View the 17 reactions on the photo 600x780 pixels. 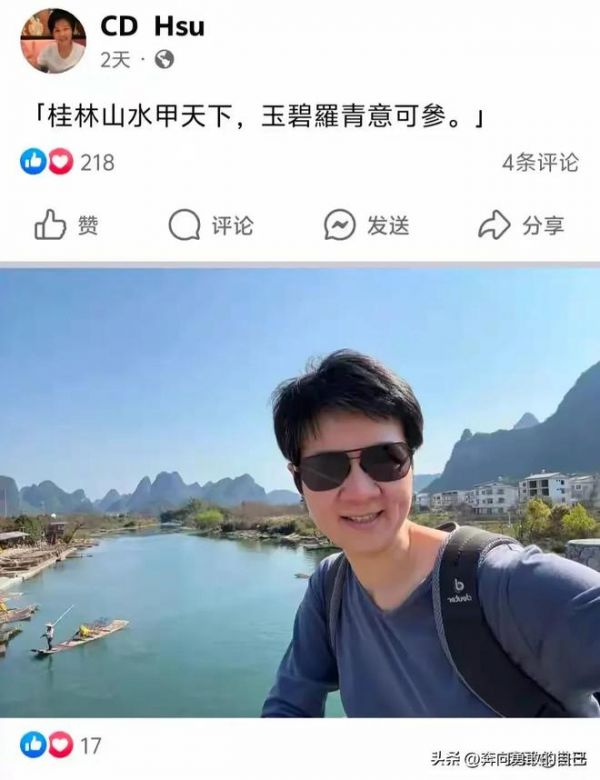(x=61, y=745)
